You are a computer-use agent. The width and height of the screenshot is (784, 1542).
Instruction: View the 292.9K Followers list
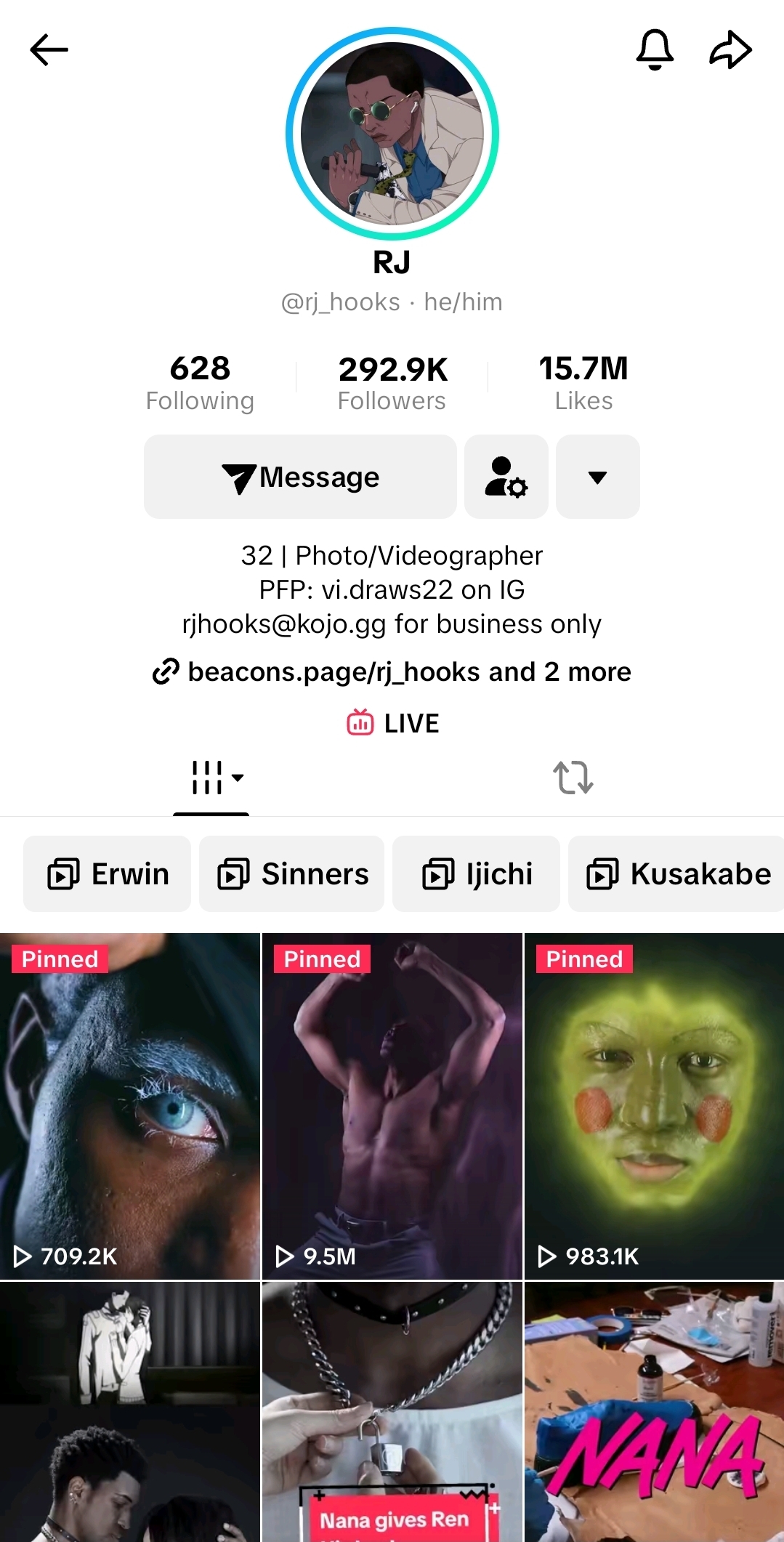click(392, 383)
